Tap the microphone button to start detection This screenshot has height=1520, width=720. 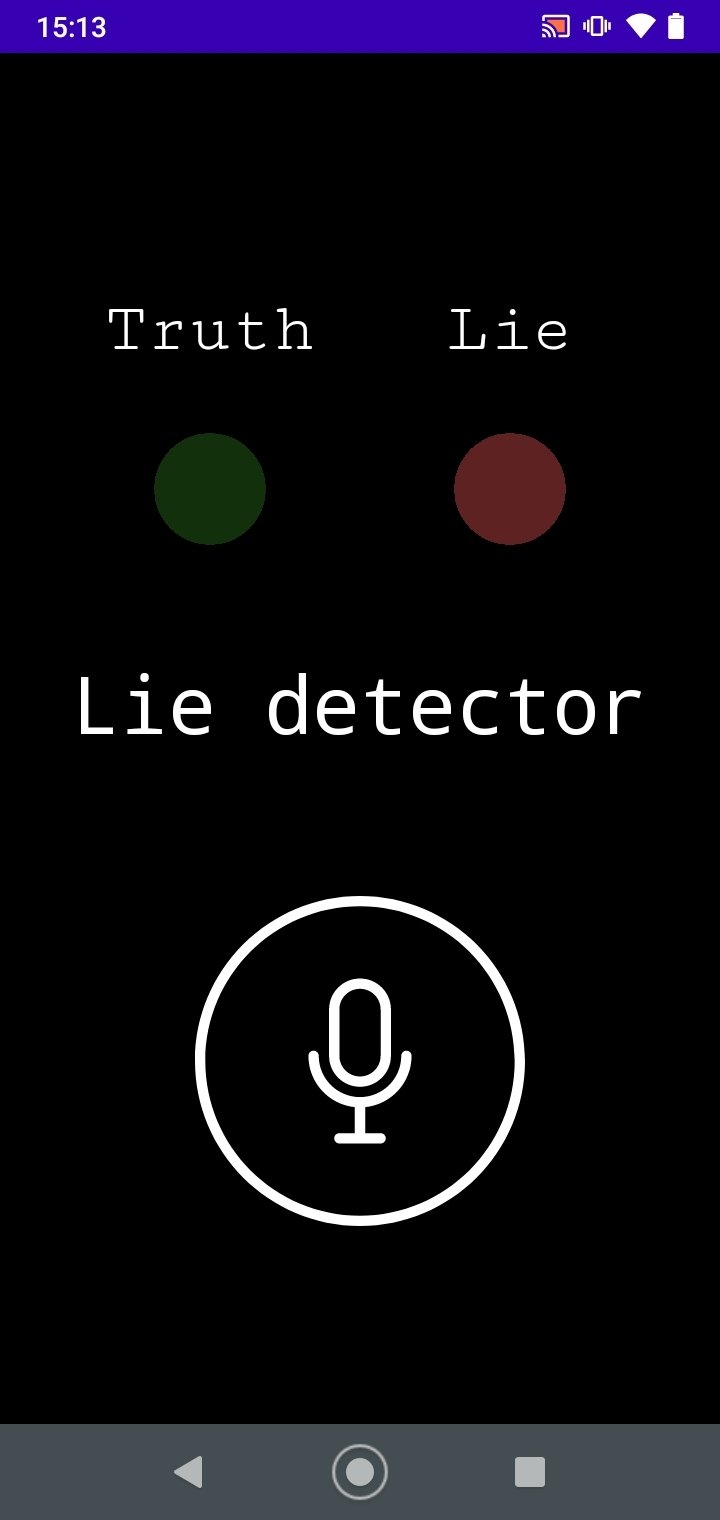point(360,1060)
